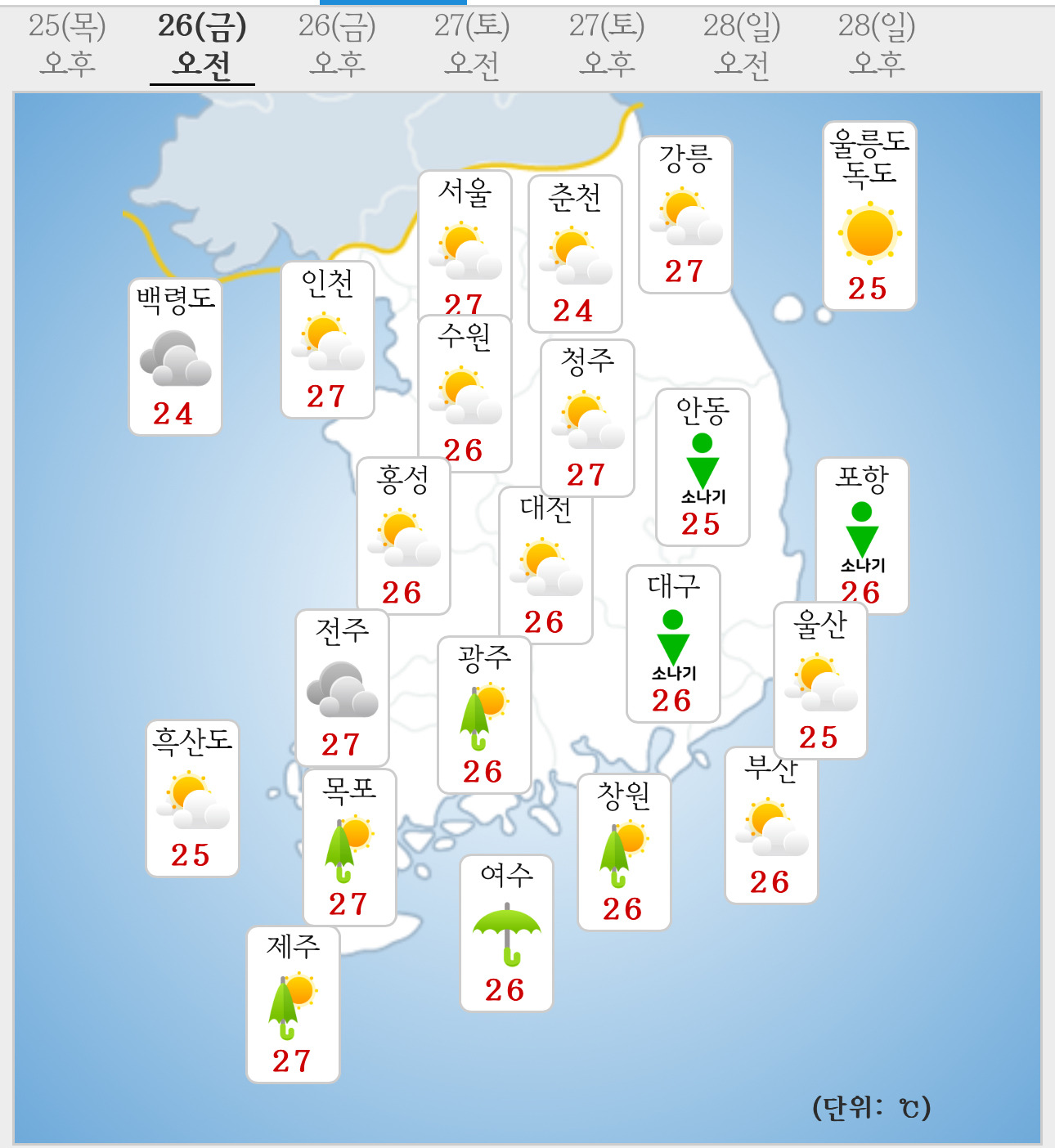
Task: Select the 26(금) 오전 tab
Action: [202, 47]
